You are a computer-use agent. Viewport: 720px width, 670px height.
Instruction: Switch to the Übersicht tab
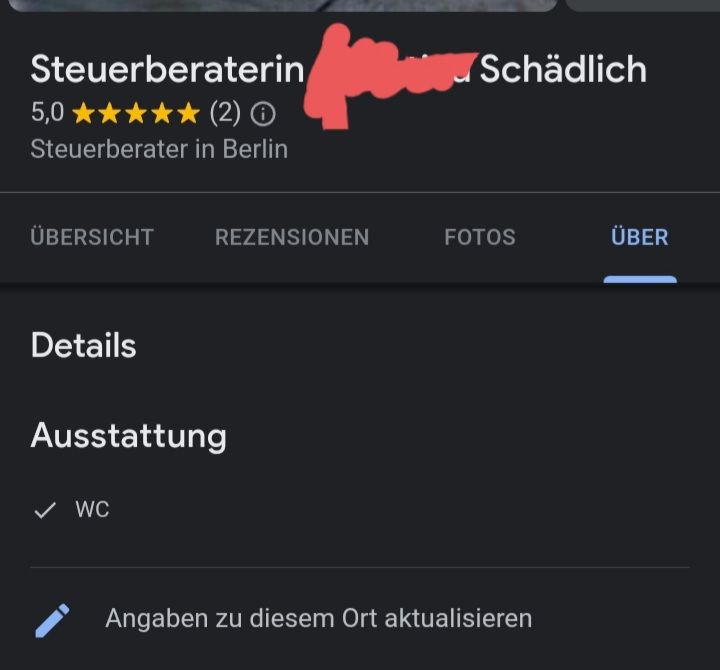tap(92, 237)
